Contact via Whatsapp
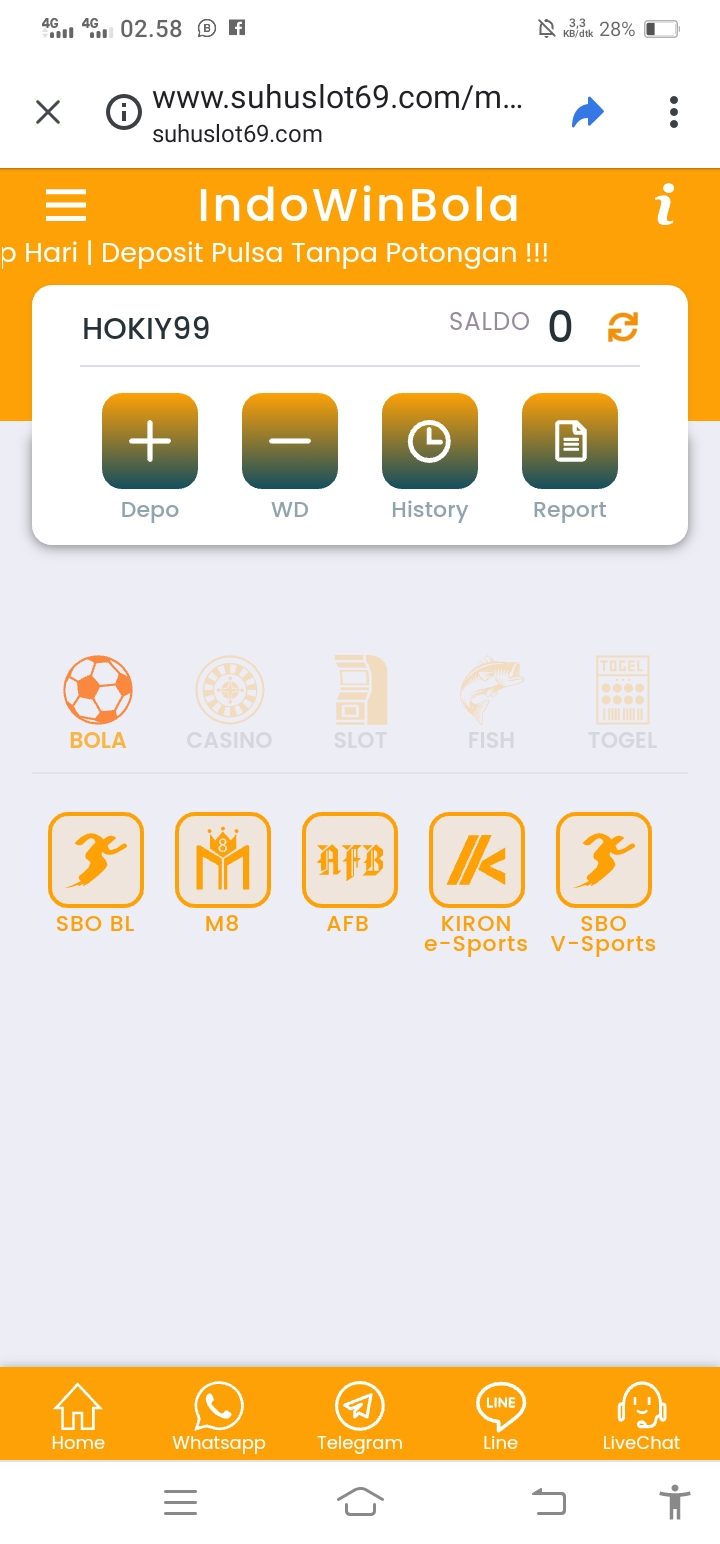The width and height of the screenshot is (720, 1544). (x=219, y=1416)
